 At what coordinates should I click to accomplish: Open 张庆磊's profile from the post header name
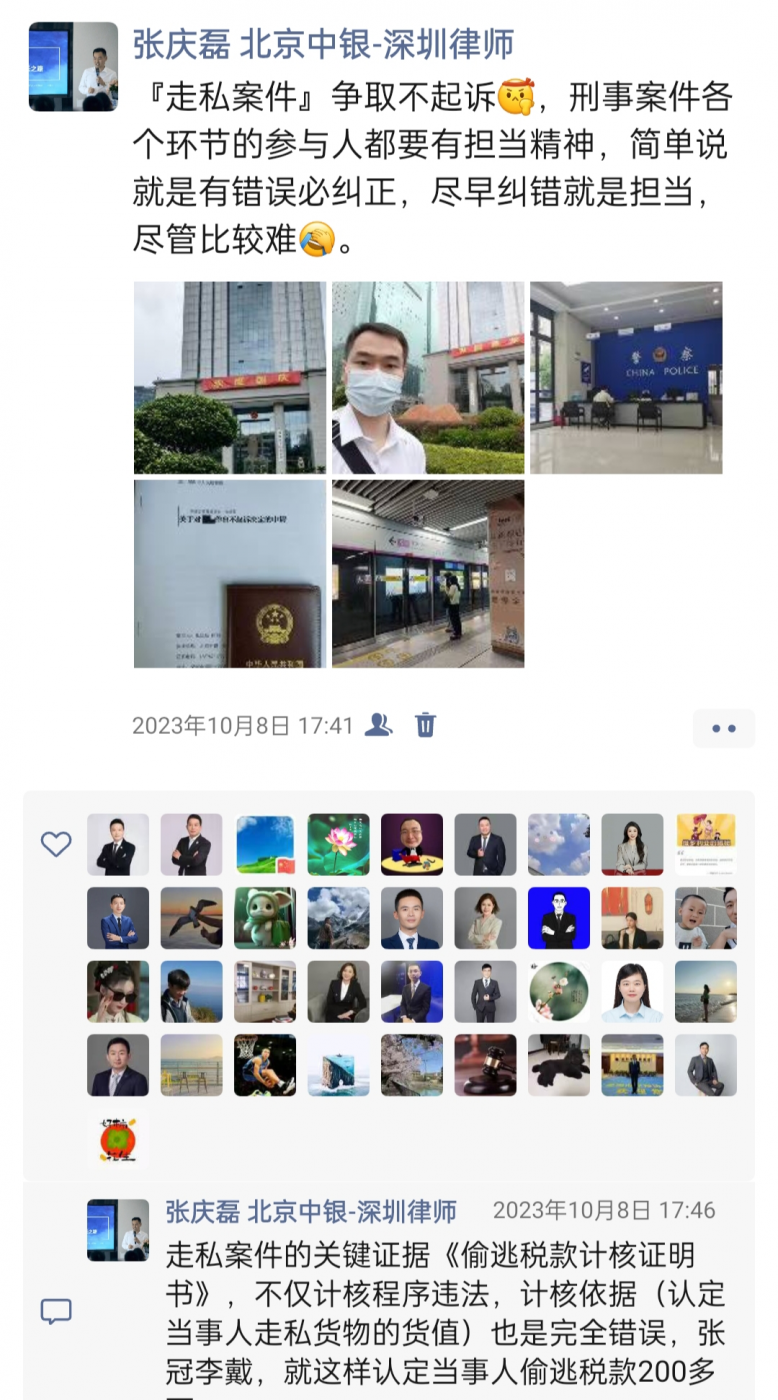[322, 44]
